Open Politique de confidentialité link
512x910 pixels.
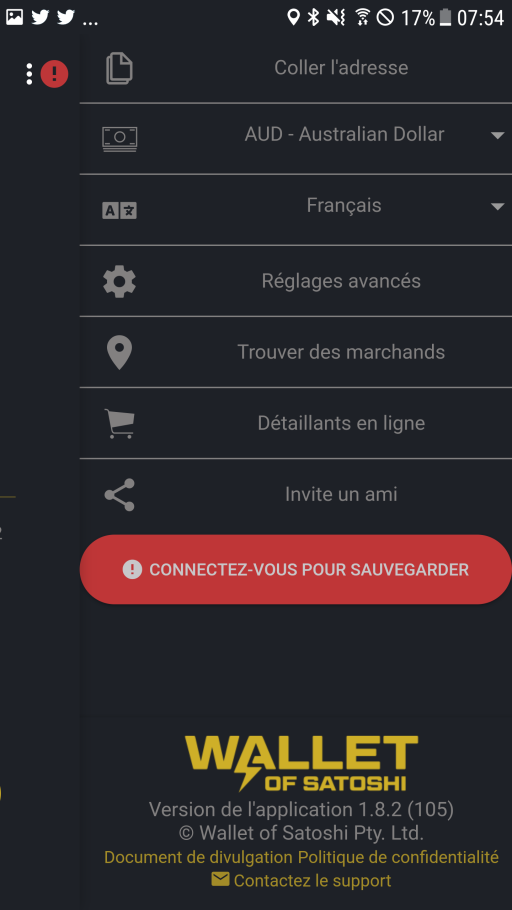pyautogui.click(x=398, y=857)
